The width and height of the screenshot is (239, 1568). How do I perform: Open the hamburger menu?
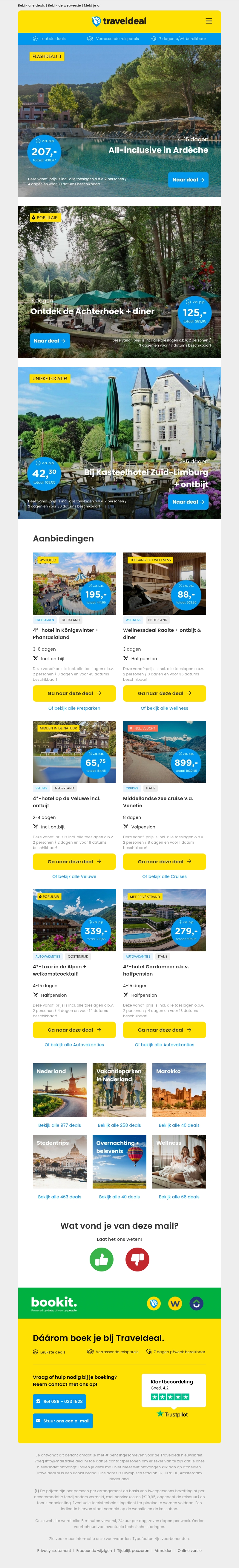209,21
